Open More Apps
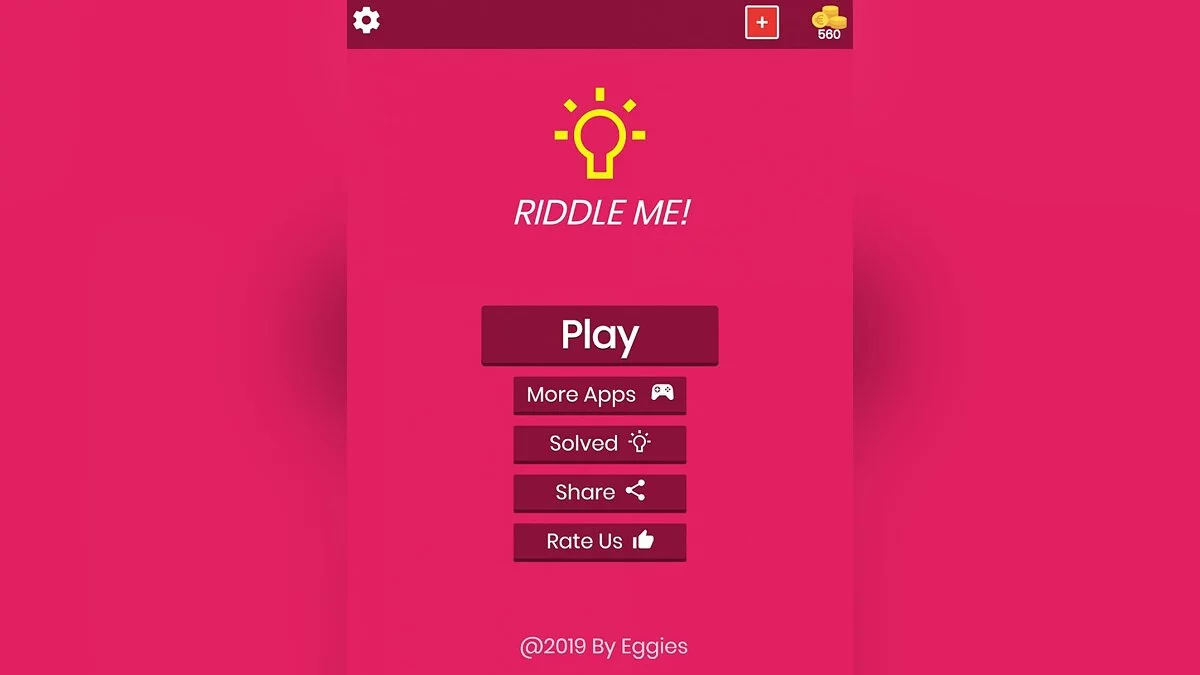 click(600, 394)
